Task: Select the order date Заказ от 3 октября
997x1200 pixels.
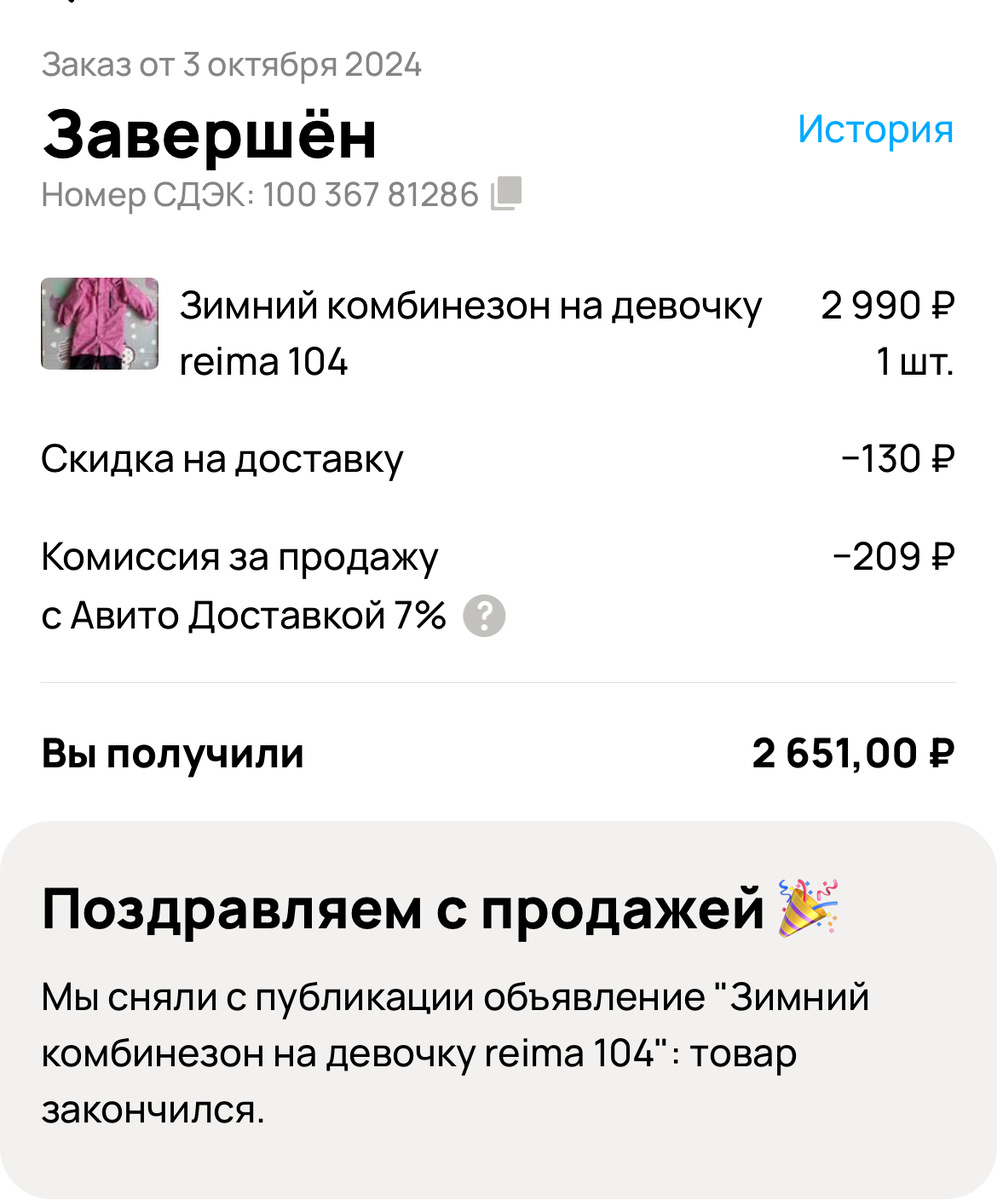Action: click(231, 65)
